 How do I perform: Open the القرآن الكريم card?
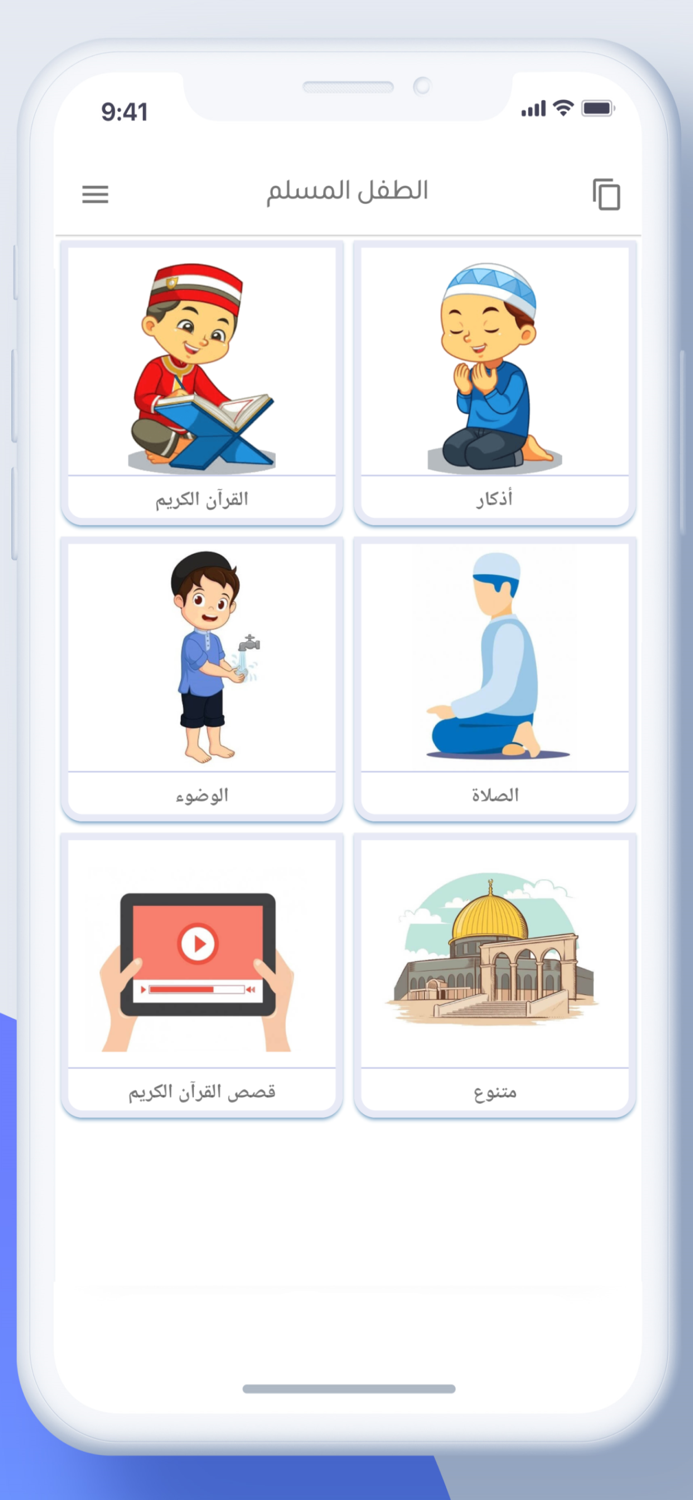tap(202, 382)
